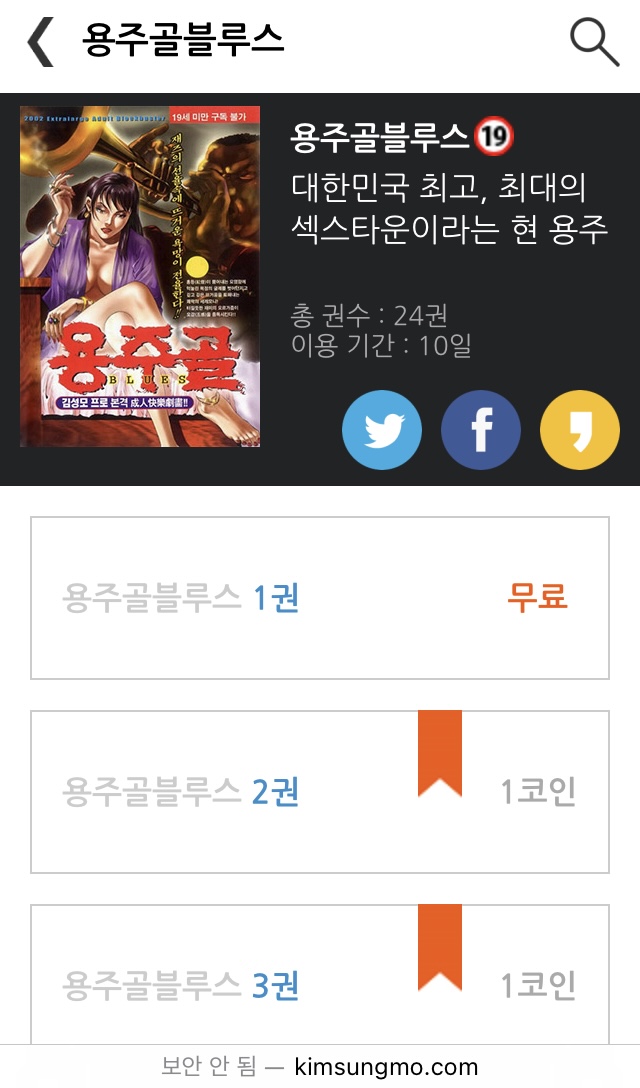Open the free volume 용주골블루스 1권
Screen dimensions: 640x1088
[x=320, y=598]
